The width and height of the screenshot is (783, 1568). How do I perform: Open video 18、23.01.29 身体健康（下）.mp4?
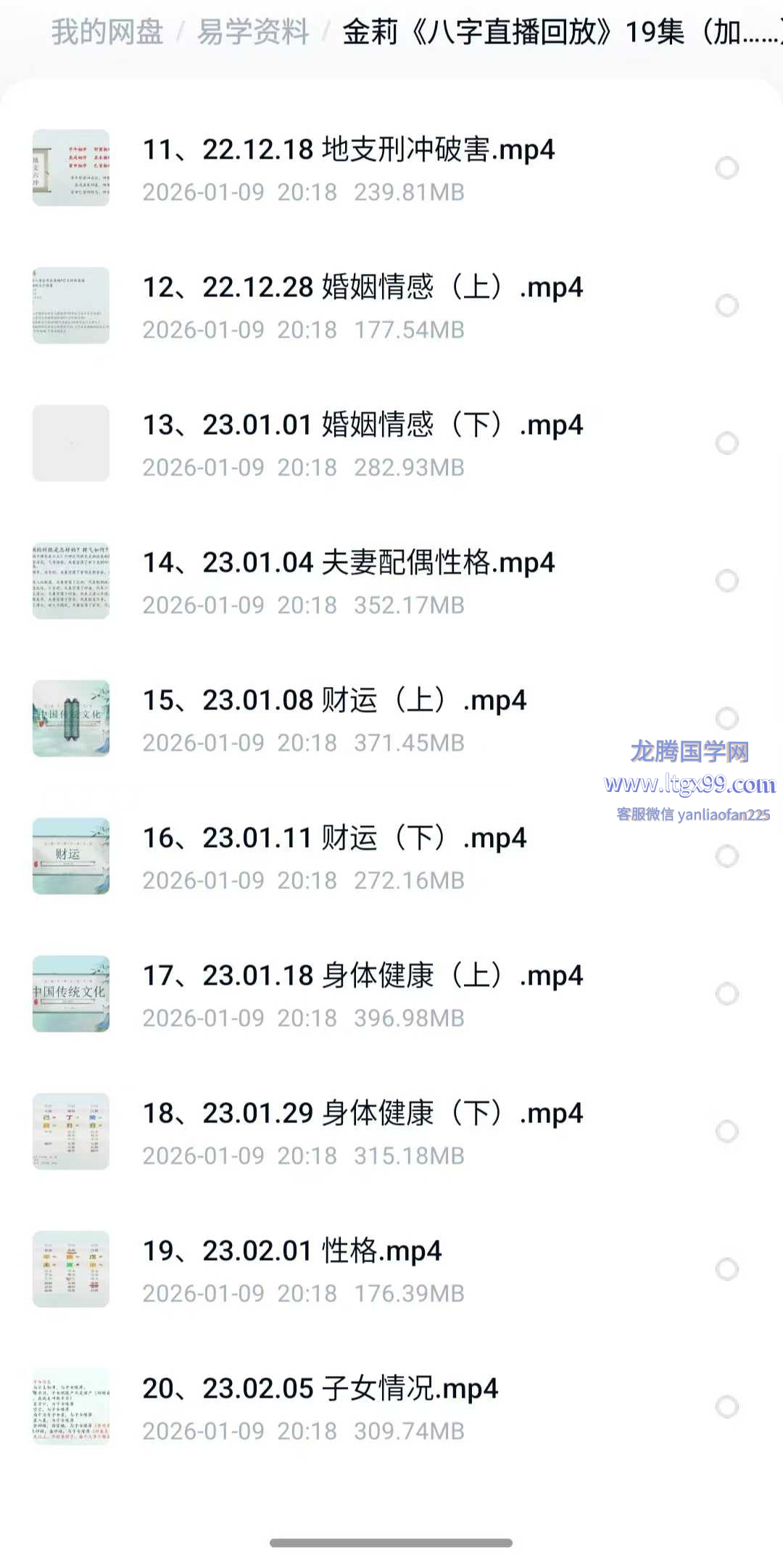[362, 1114]
